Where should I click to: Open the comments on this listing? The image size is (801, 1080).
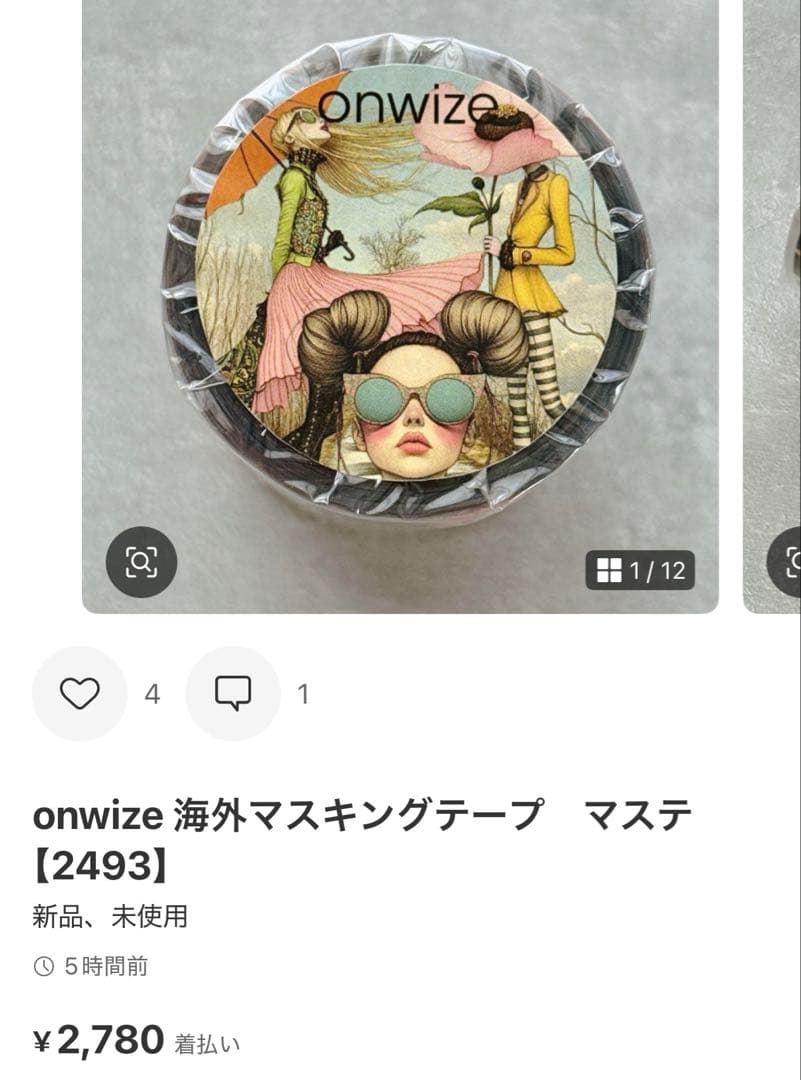click(x=233, y=693)
